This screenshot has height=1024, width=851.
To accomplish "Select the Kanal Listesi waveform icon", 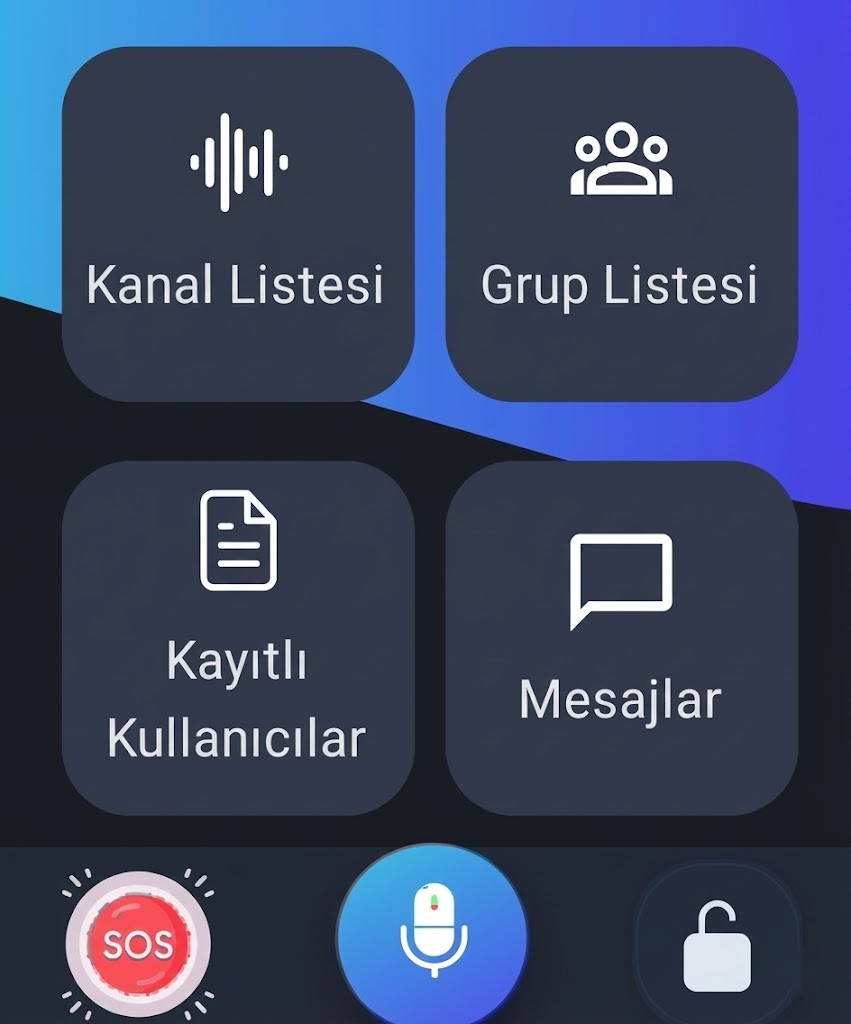I will (x=238, y=157).
